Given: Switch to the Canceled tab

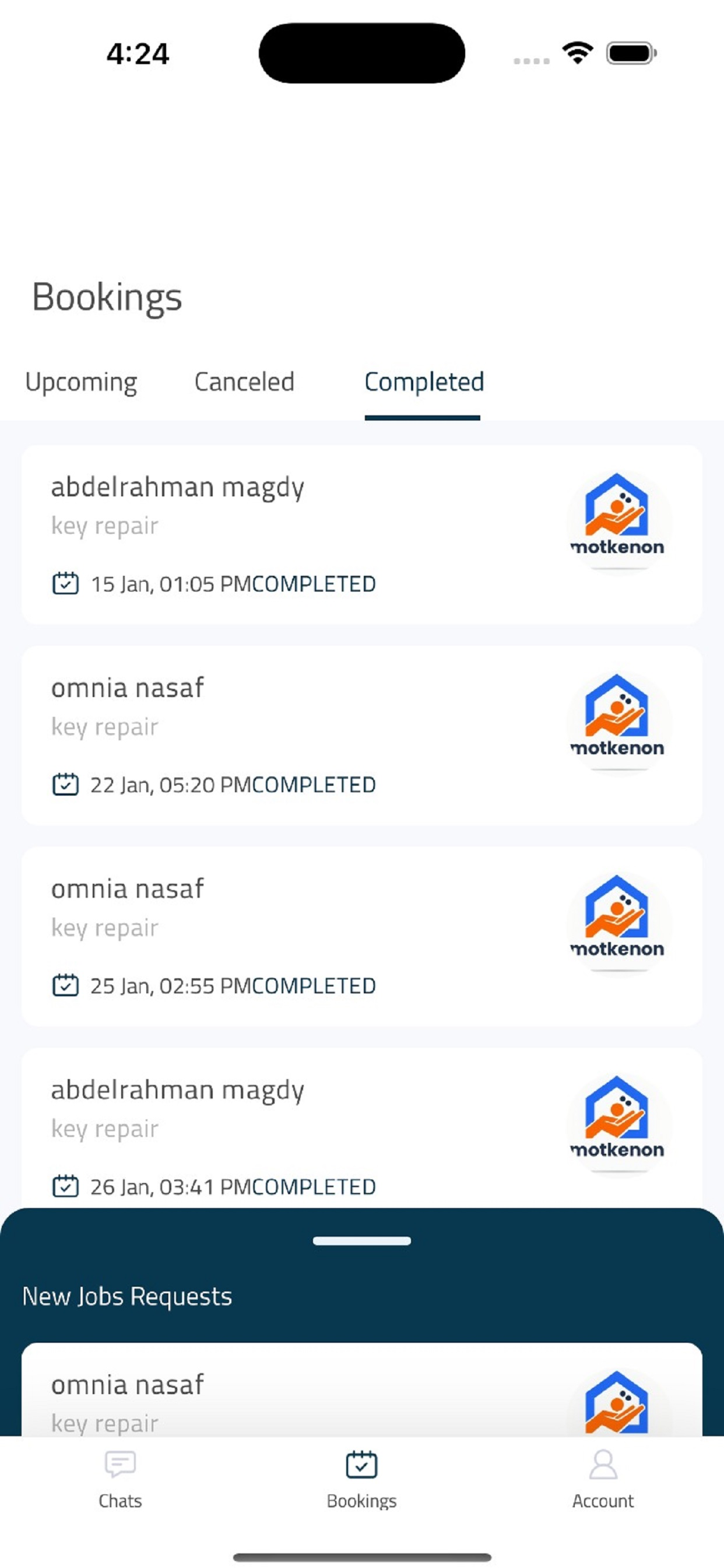Looking at the screenshot, I should (244, 382).
